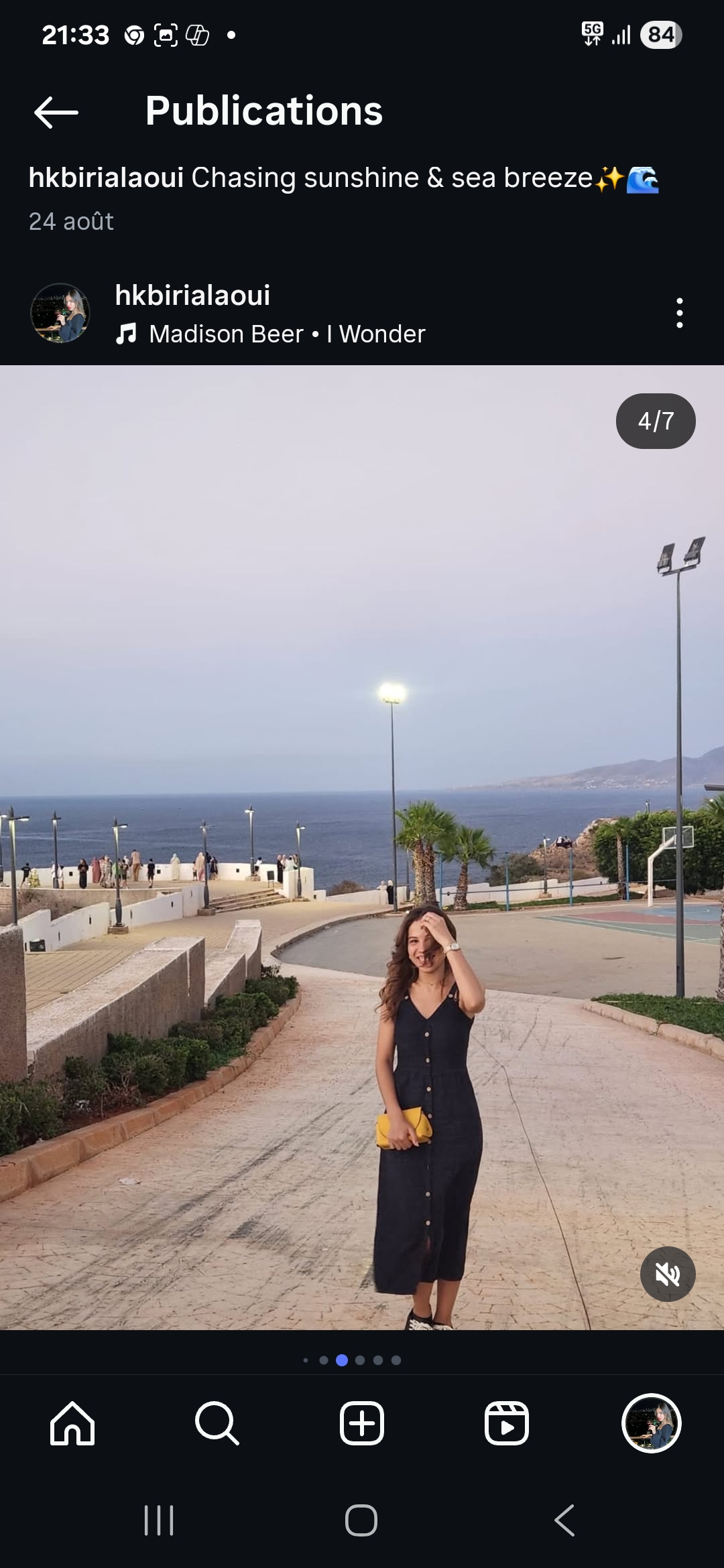Screen dimensions: 724x1568
Task: Open the hkbirialaoui username above the photo
Action: [x=192, y=295]
